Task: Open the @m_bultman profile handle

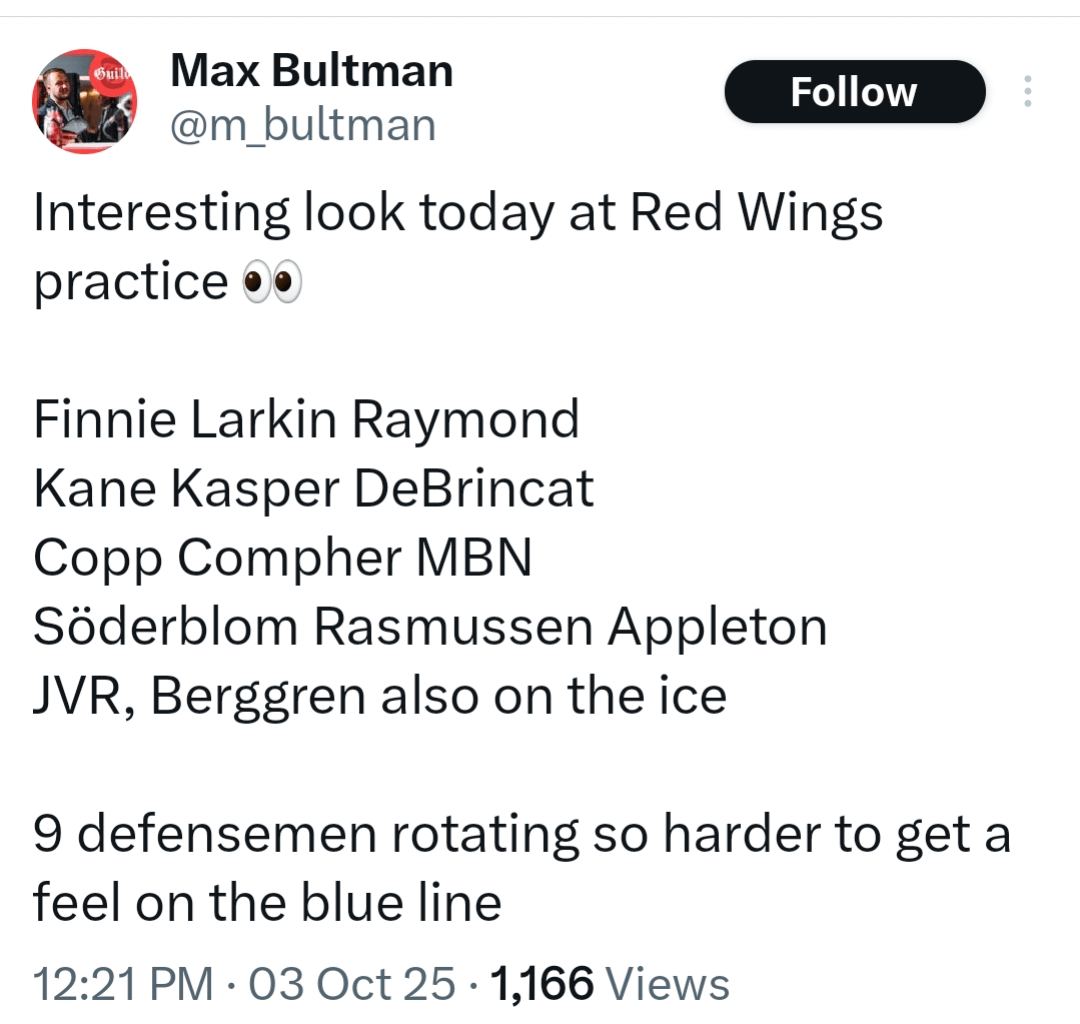Action: (304, 126)
